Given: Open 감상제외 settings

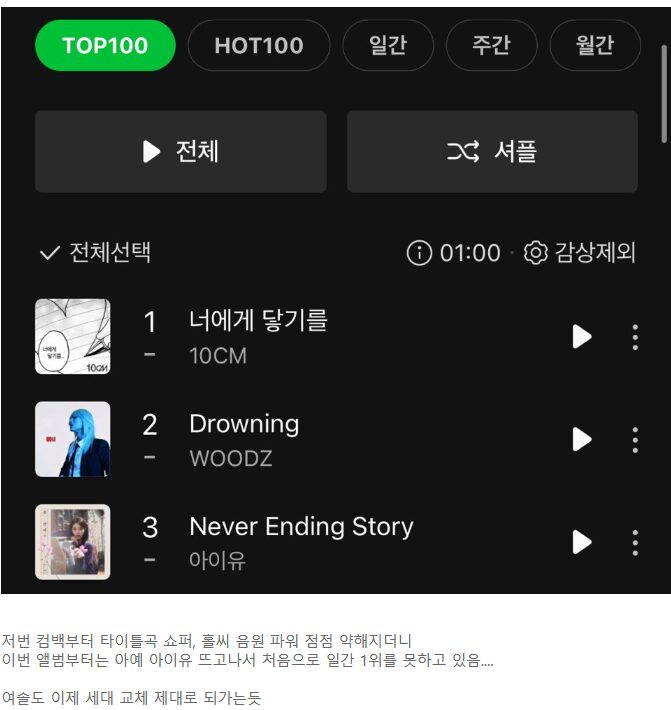Looking at the screenshot, I should (x=580, y=253).
